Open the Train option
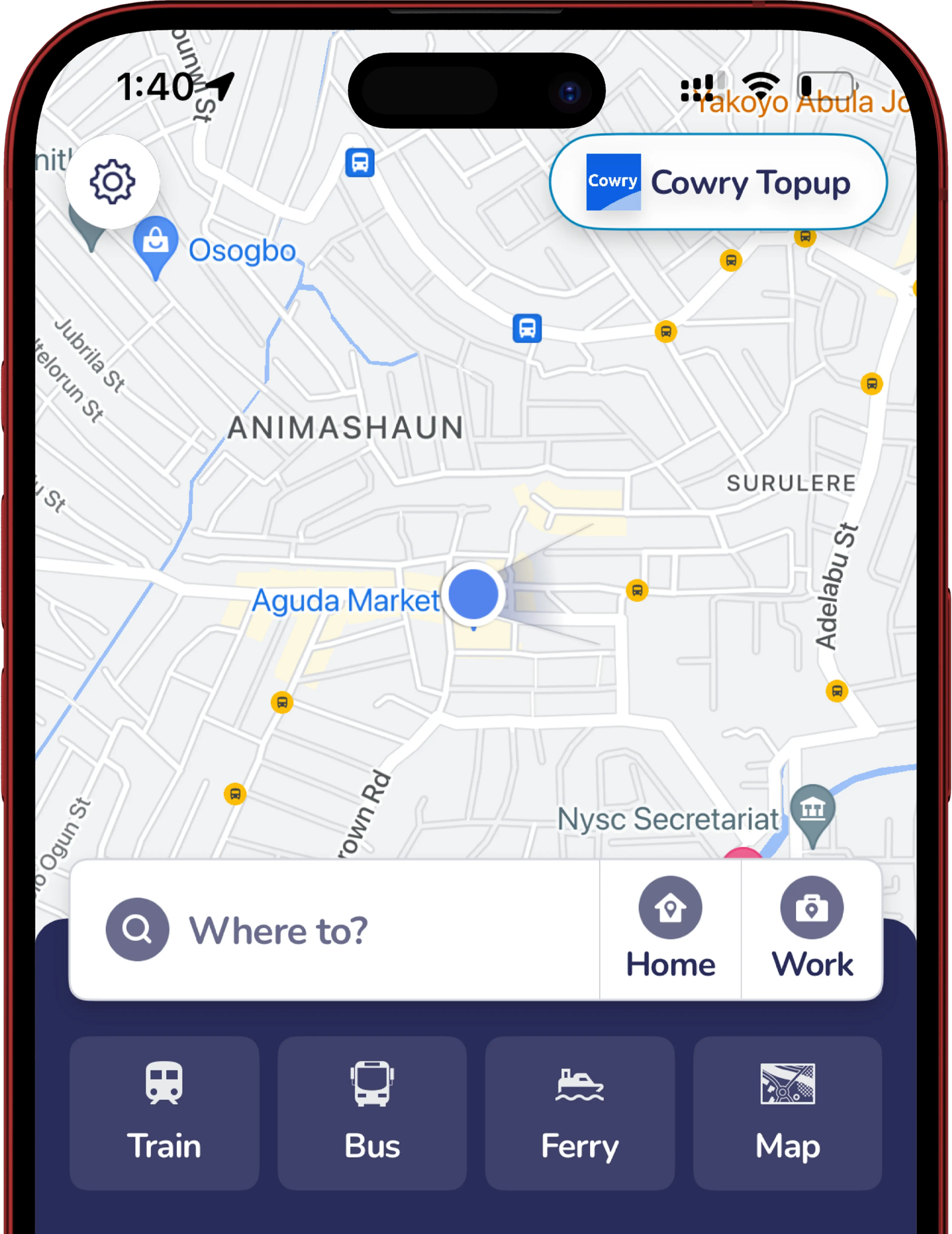Image resolution: width=952 pixels, height=1234 pixels. pyautogui.click(x=164, y=1113)
